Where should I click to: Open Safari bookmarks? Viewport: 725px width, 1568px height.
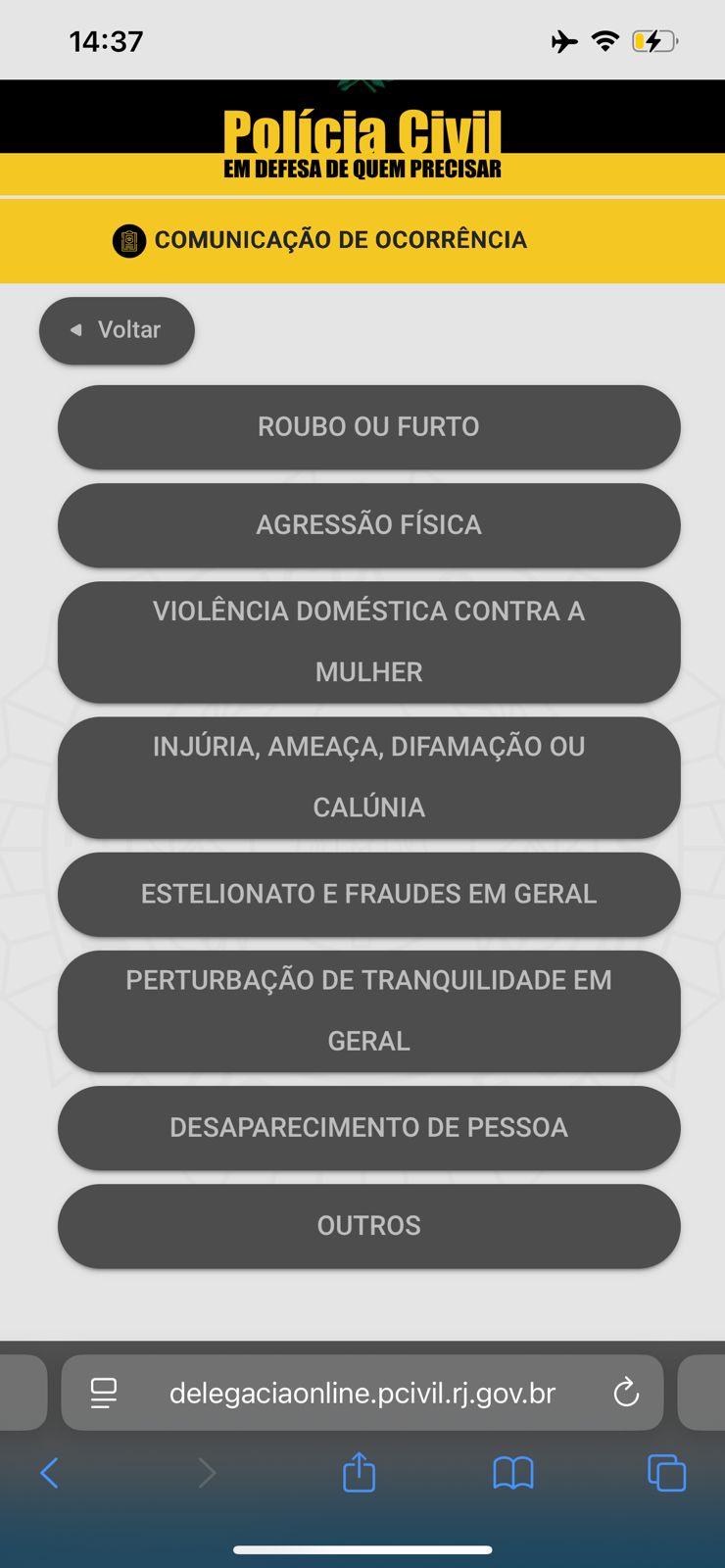coord(512,1472)
